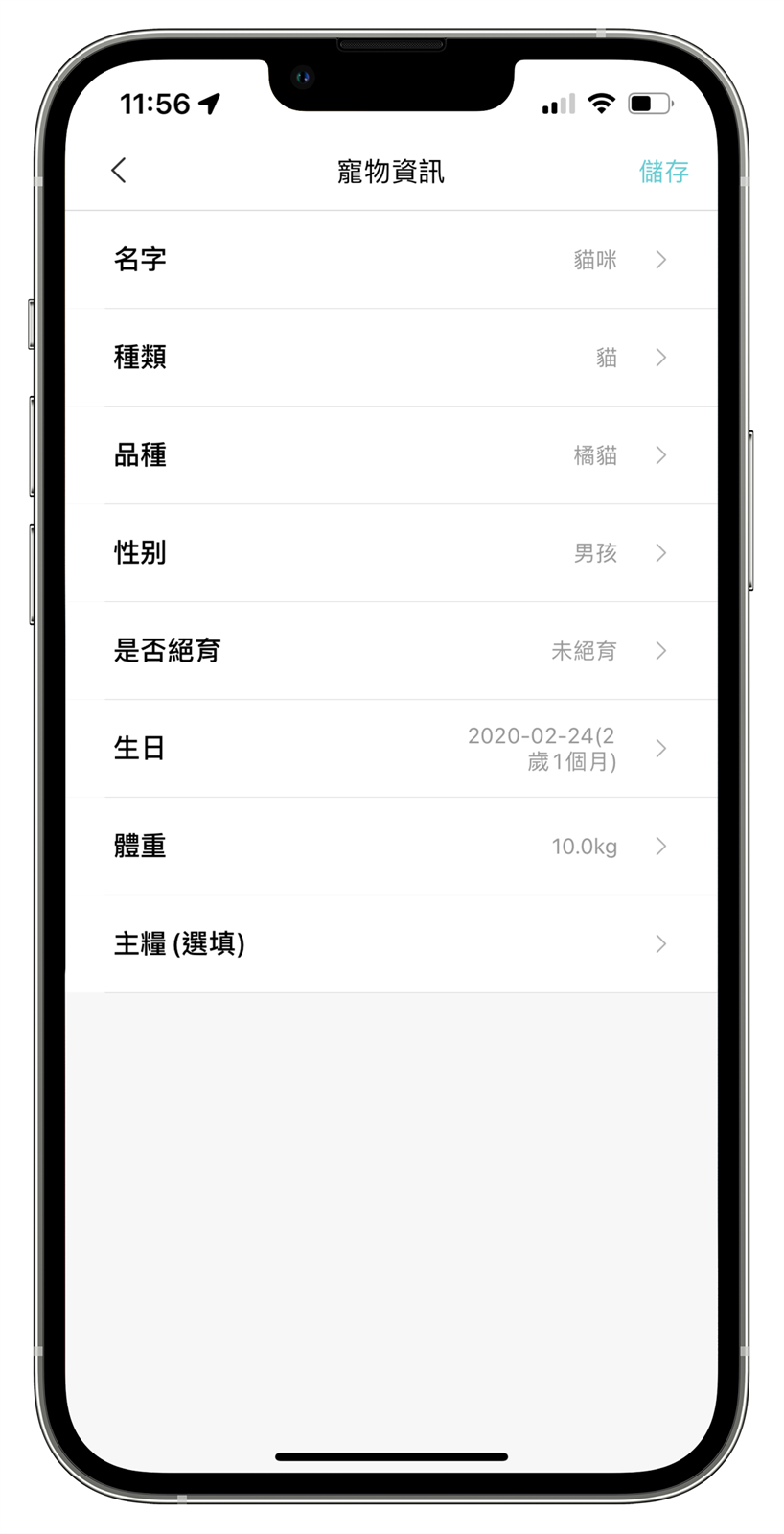Viewport: 784px width, 1534px height.
Task: Select the 主糧 (選填) staple food row
Action: (391, 944)
